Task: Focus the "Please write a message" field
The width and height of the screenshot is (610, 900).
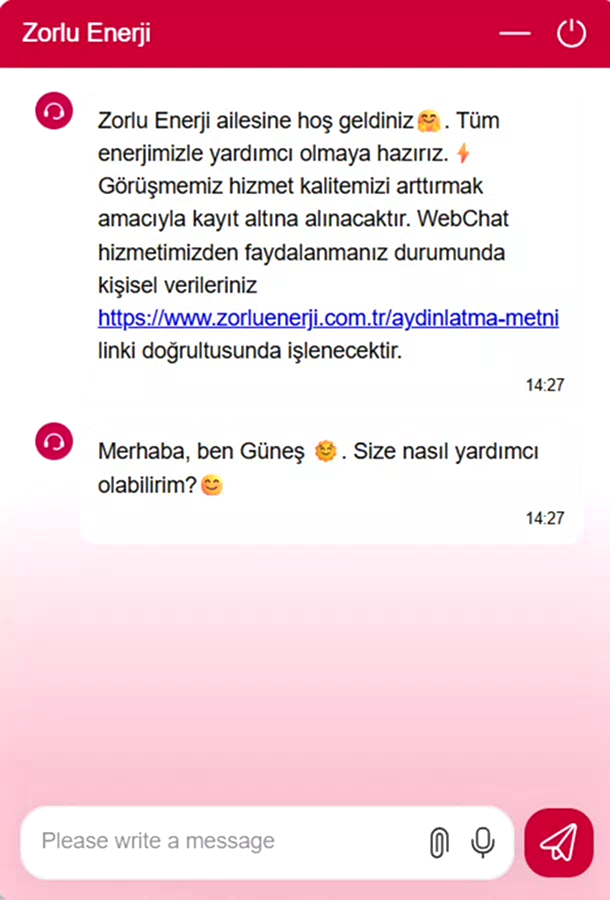Action: click(224, 841)
